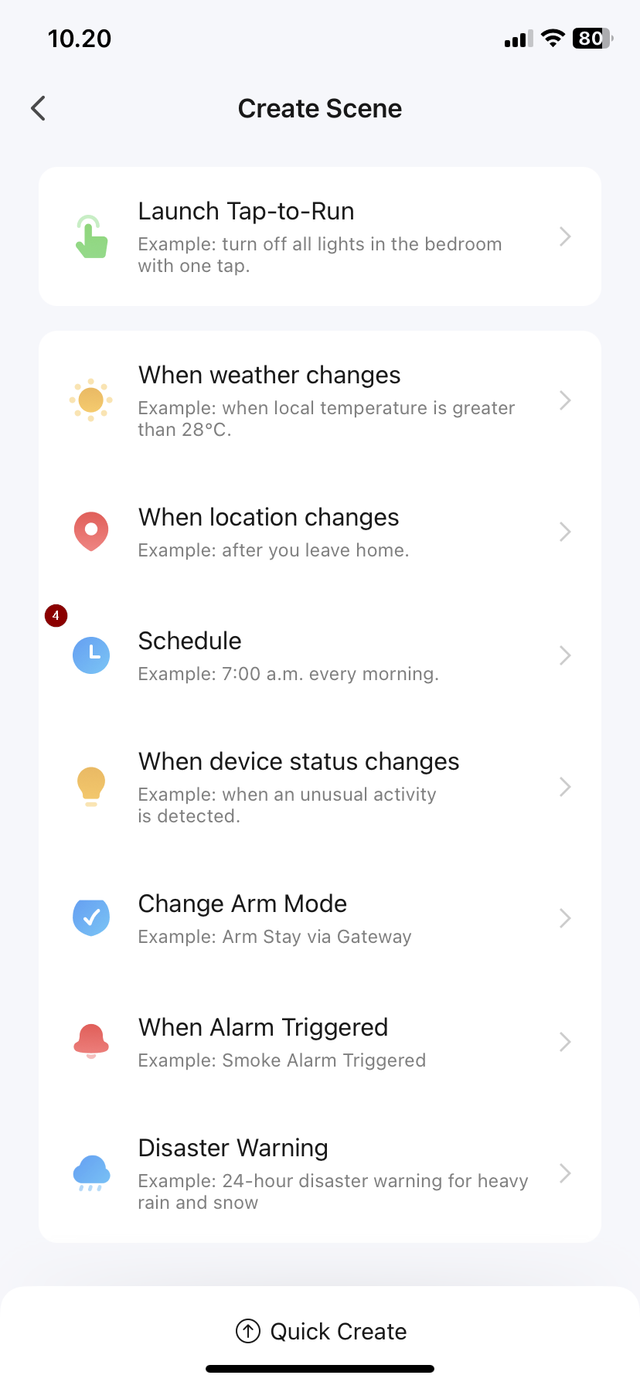The image size is (640, 1385).
Task: Go back from Create Scene
Action: pos(38,108)
